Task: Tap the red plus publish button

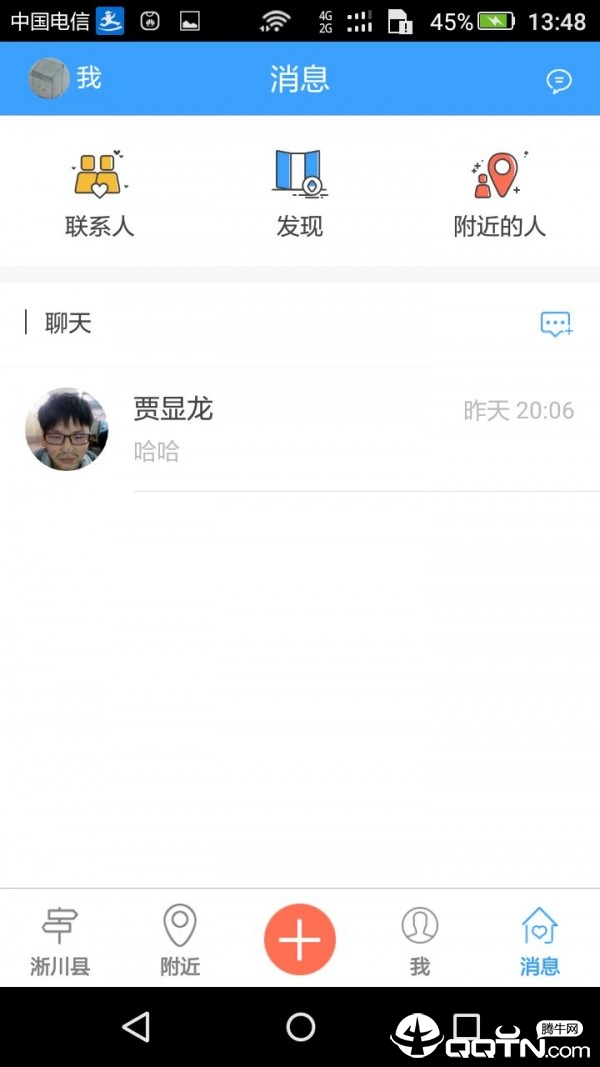Action: tap(300, 940)
